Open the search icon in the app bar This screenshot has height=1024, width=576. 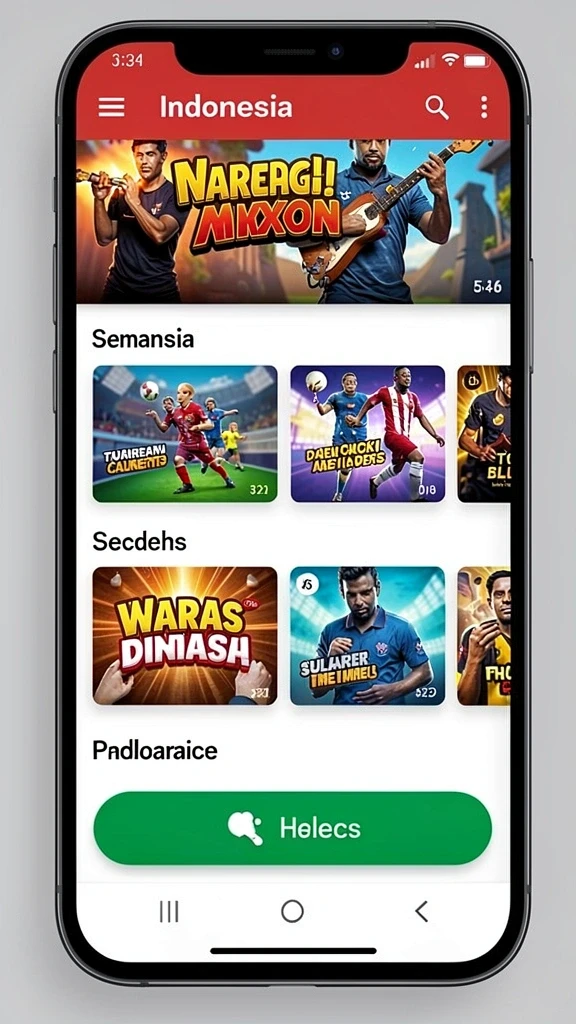coord(437,107)
